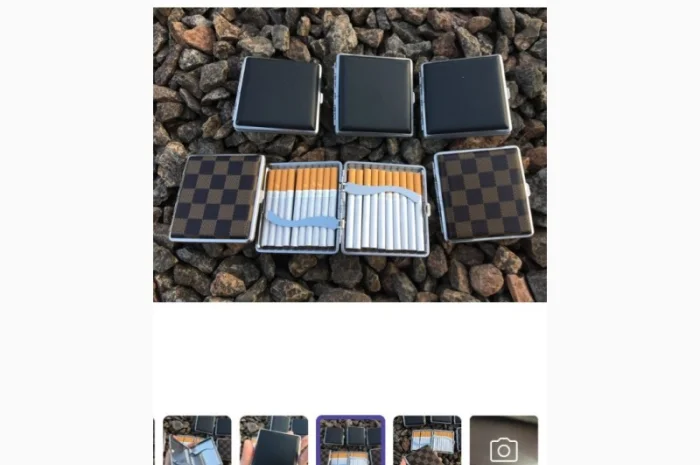Select the thumbnail of the hand-held black case

pos(273,441)
